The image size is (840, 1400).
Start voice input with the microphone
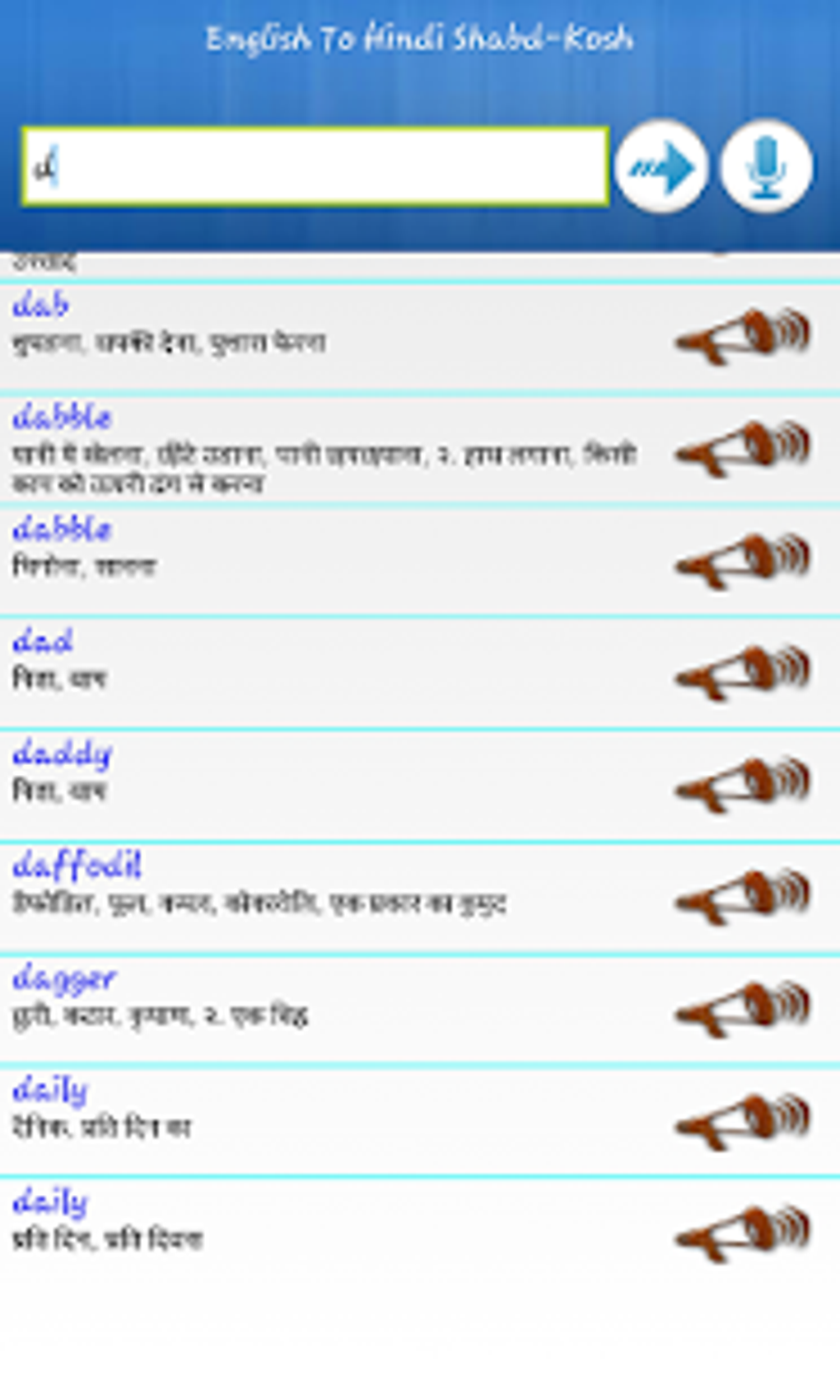tap(767, 166)
